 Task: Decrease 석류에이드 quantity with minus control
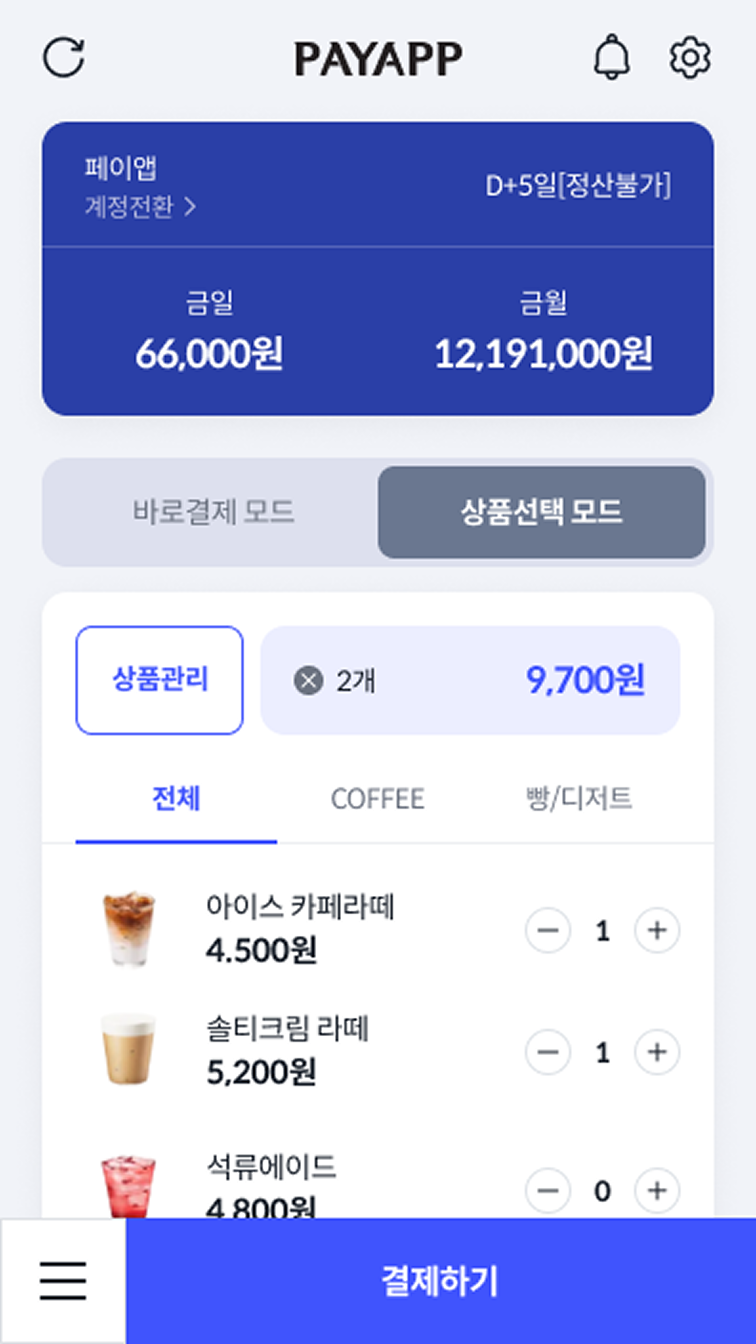(548, 1191)
